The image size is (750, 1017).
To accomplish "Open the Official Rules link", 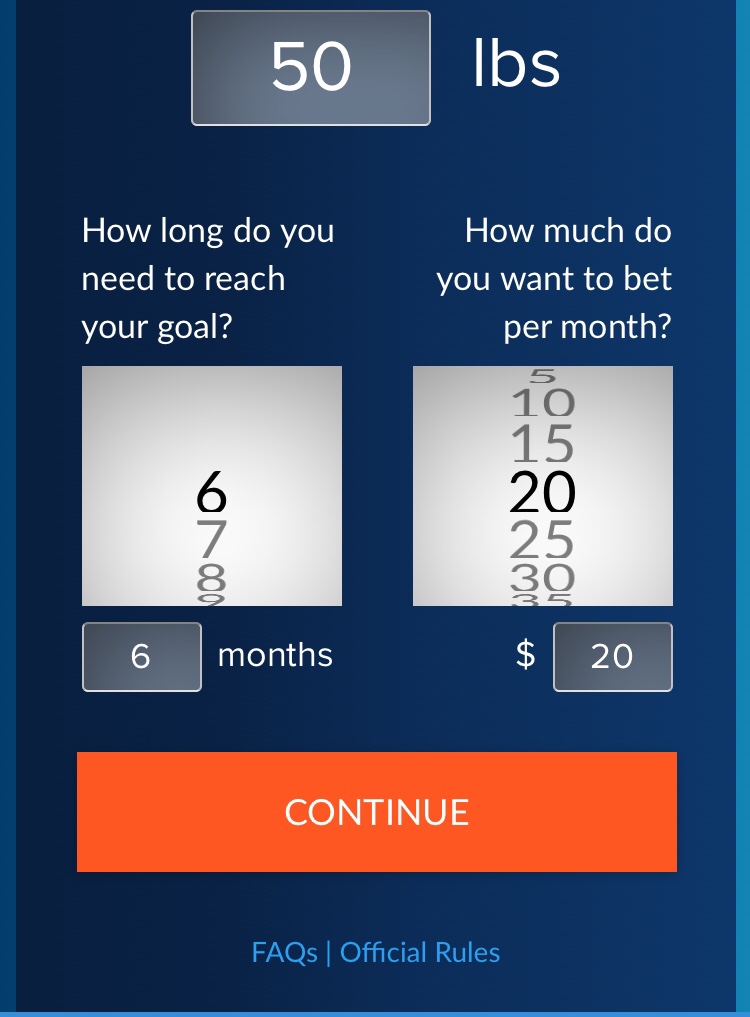I will [420, 952].
